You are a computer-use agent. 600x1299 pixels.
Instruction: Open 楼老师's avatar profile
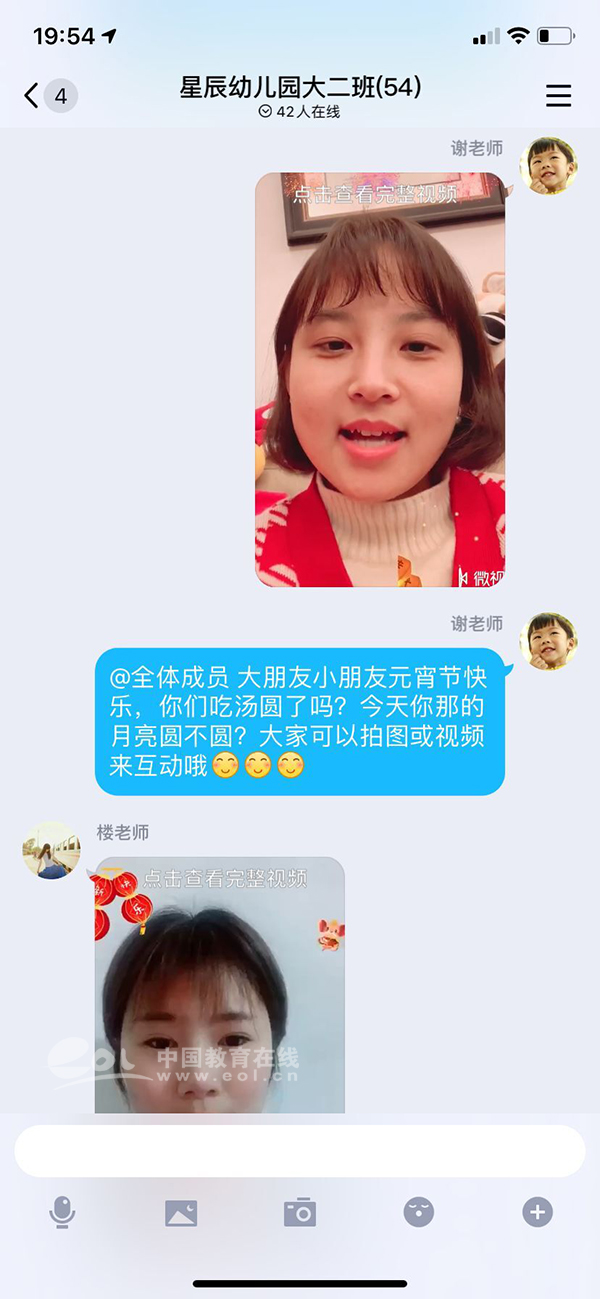click(x=51, y=850)
